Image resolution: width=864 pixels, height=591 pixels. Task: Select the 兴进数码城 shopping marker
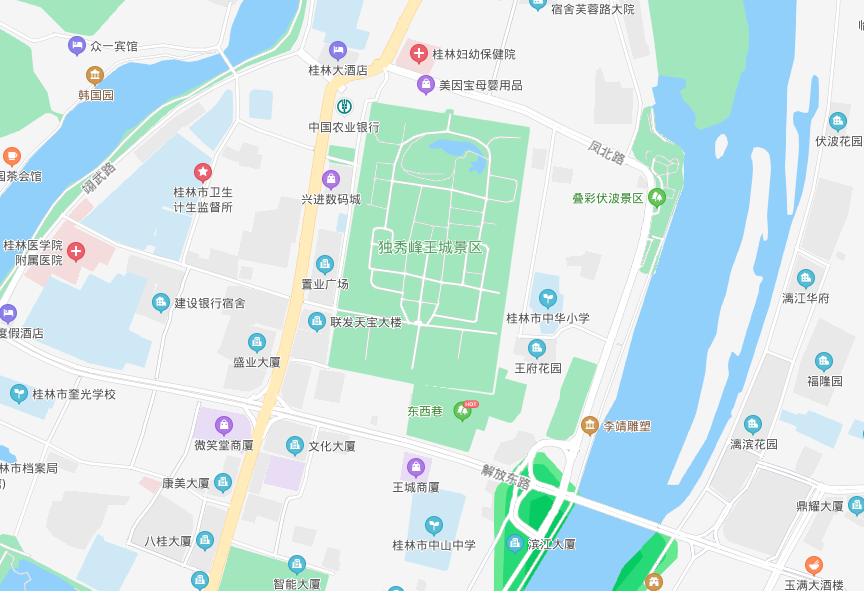tap(331, 179)
